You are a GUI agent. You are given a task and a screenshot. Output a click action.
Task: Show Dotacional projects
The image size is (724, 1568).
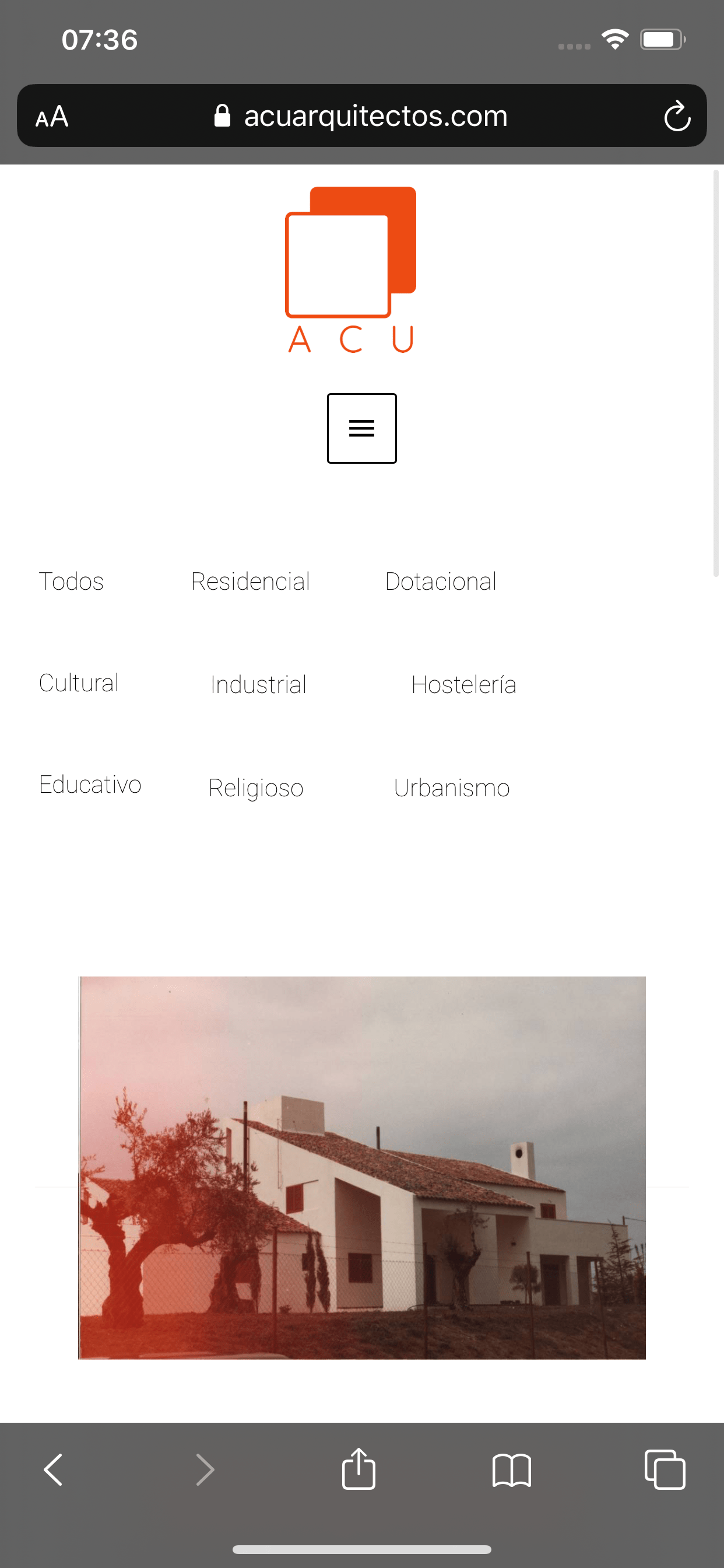coord(441,582)
